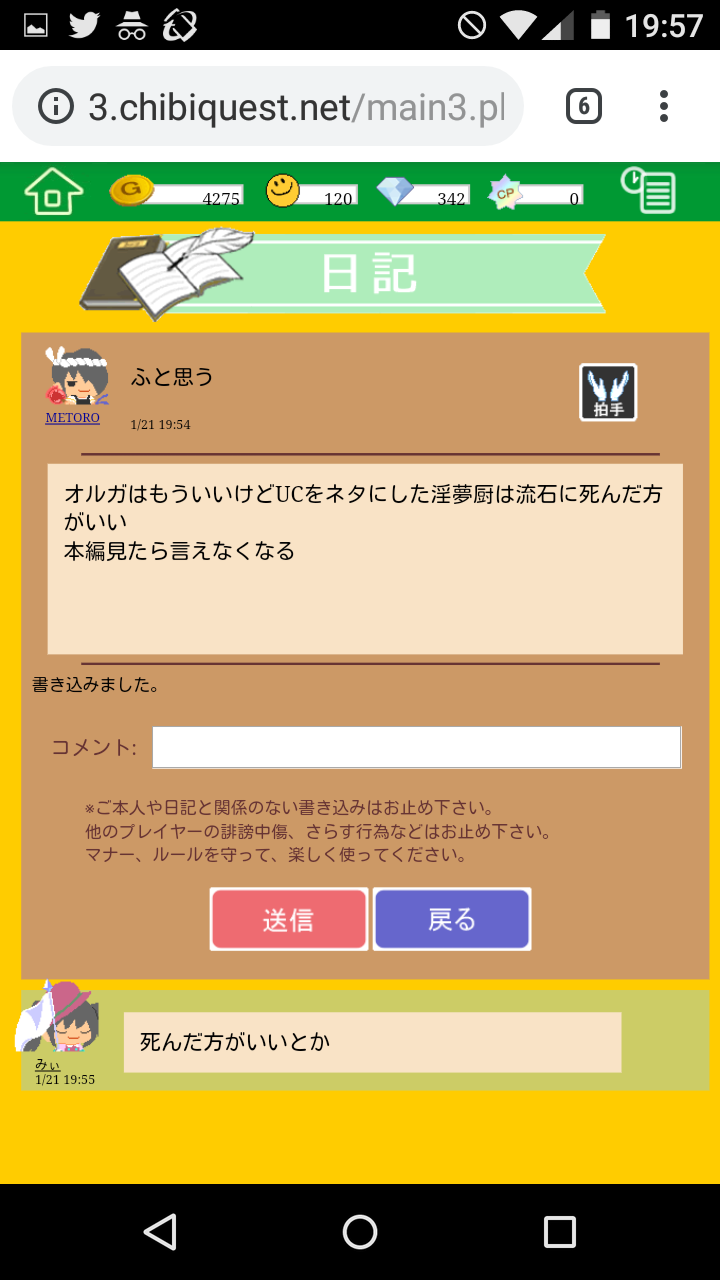This screenshot has height=1280, width=720.
Task: Open the log list icon
Action: [648, 191]
